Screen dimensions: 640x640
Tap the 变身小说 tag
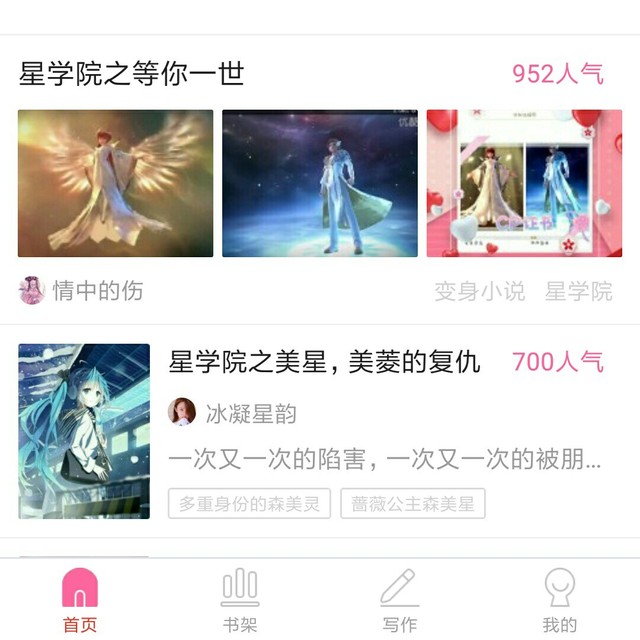tap(479, 291)
